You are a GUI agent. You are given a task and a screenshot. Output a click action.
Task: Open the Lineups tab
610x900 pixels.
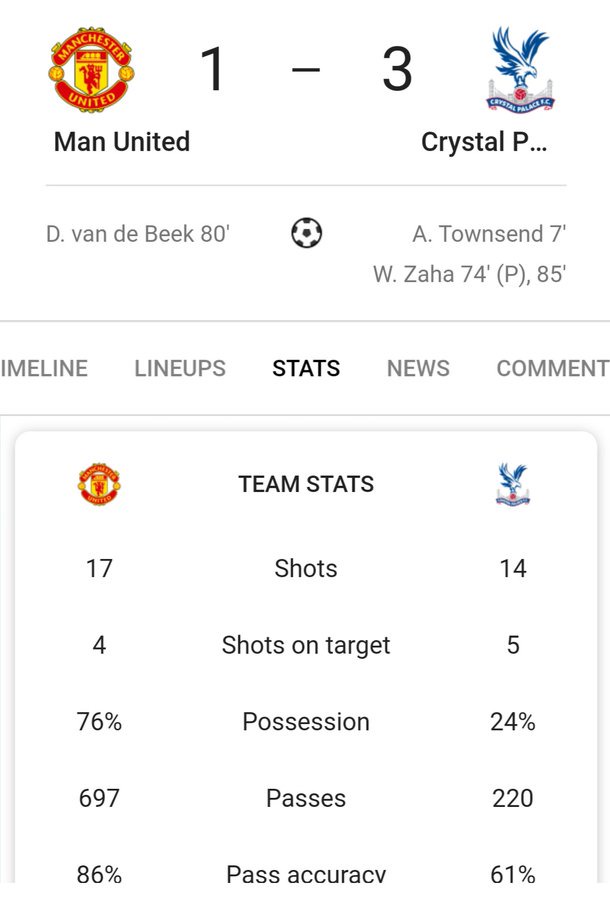(x=180, y=368)
